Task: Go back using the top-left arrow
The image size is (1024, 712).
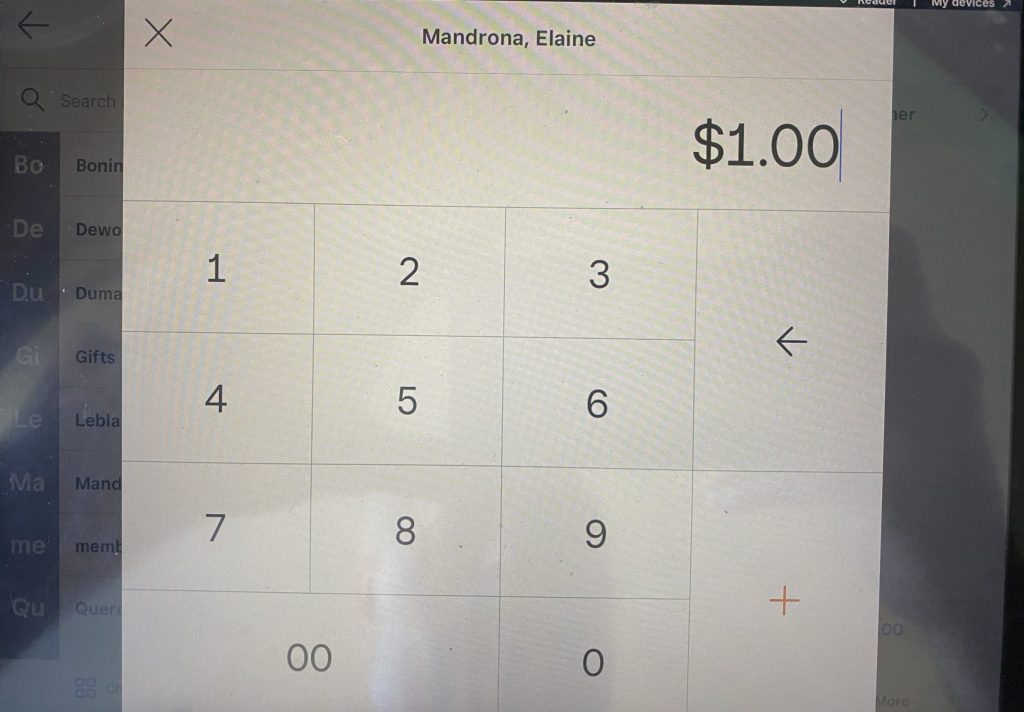Action: click(33, 25)
